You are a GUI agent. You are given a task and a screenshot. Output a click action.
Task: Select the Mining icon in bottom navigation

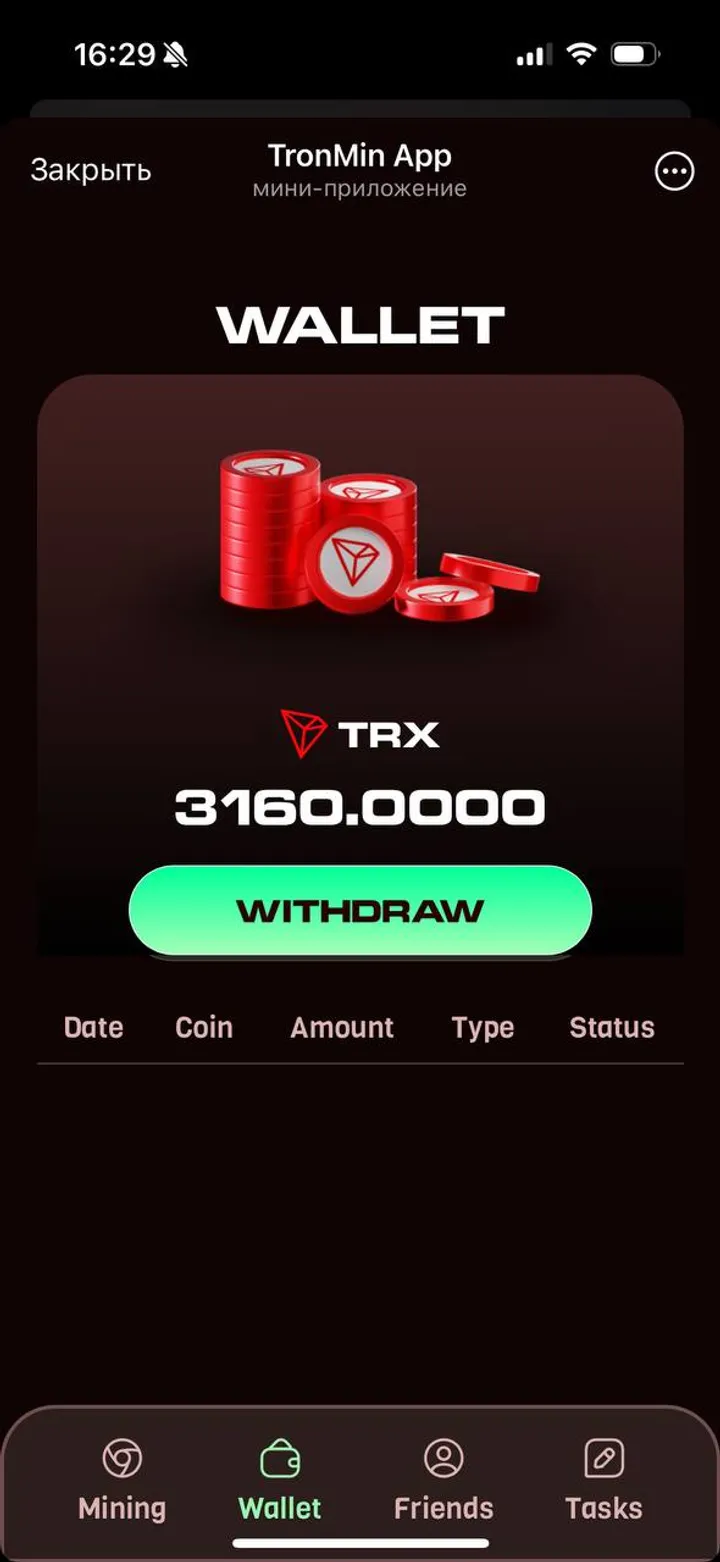tap(121, 1459)
